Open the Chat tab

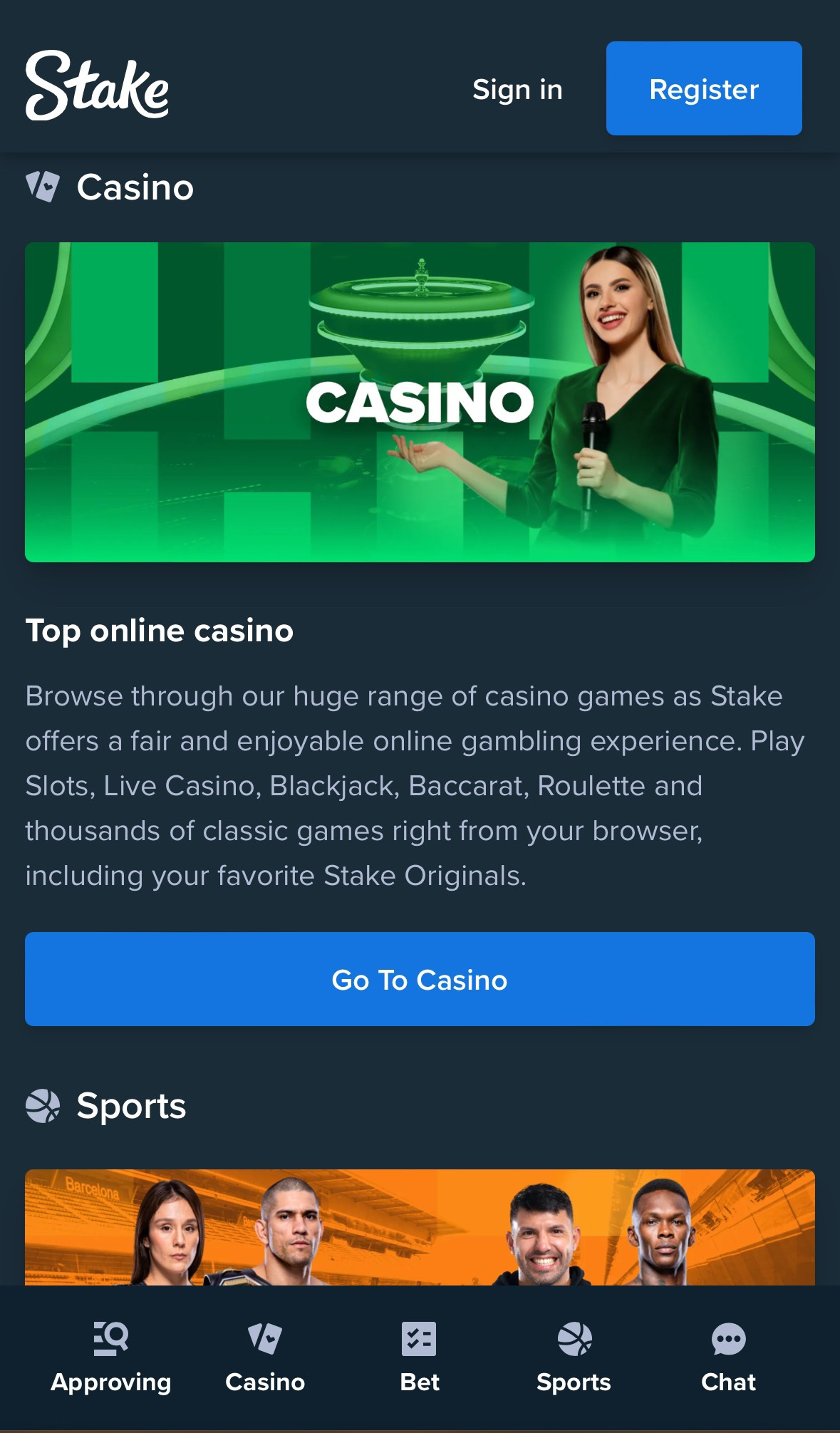pyautogui.click(x=728, y=1357)
